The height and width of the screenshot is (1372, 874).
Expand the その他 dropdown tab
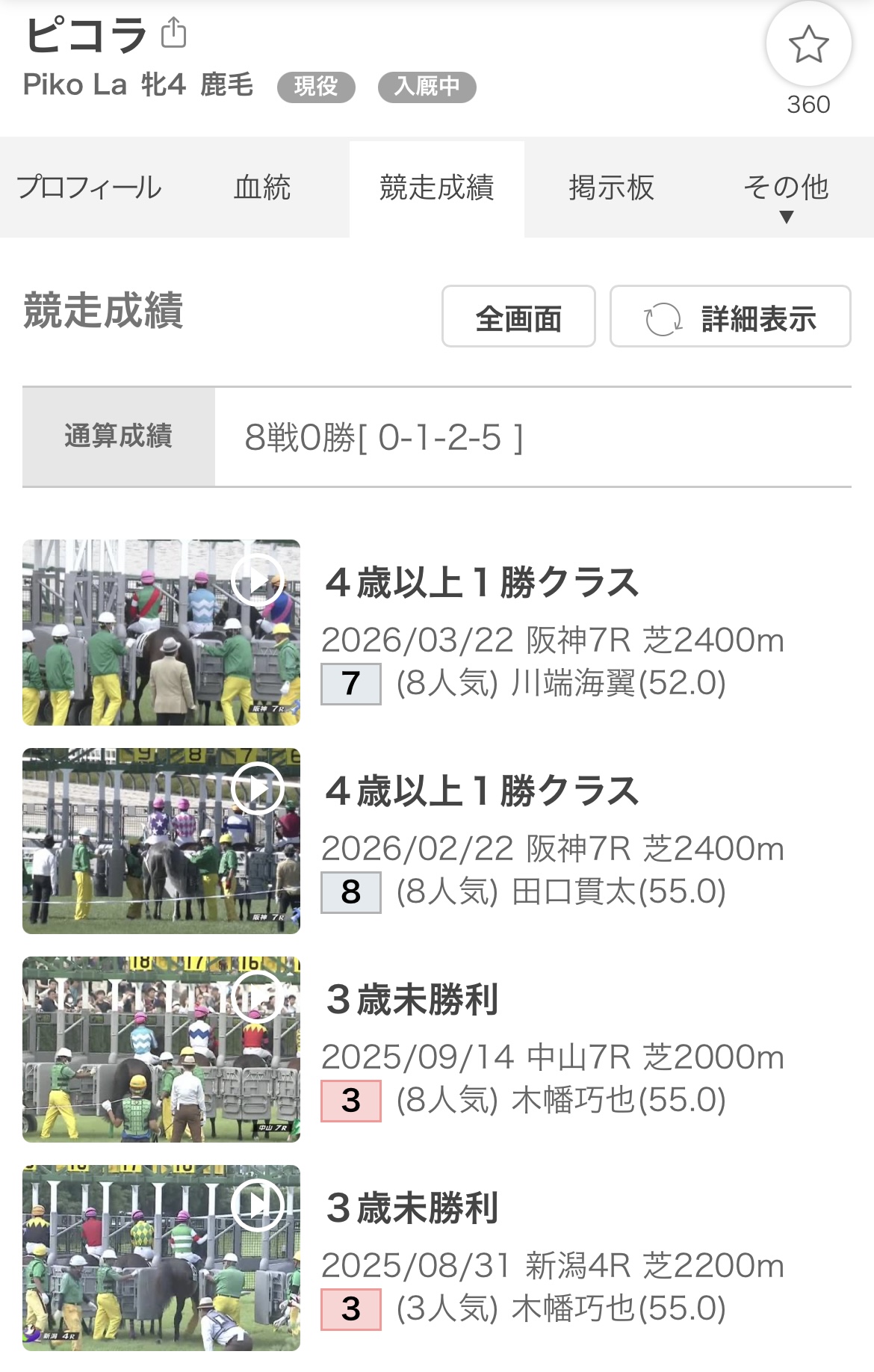(786, 194)
